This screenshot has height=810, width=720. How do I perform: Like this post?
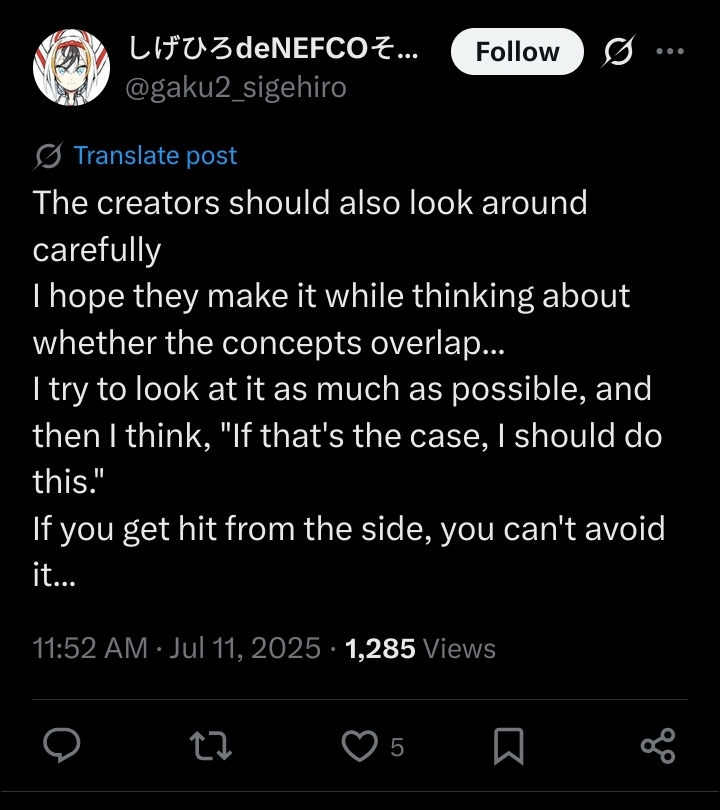coord(358,746)
